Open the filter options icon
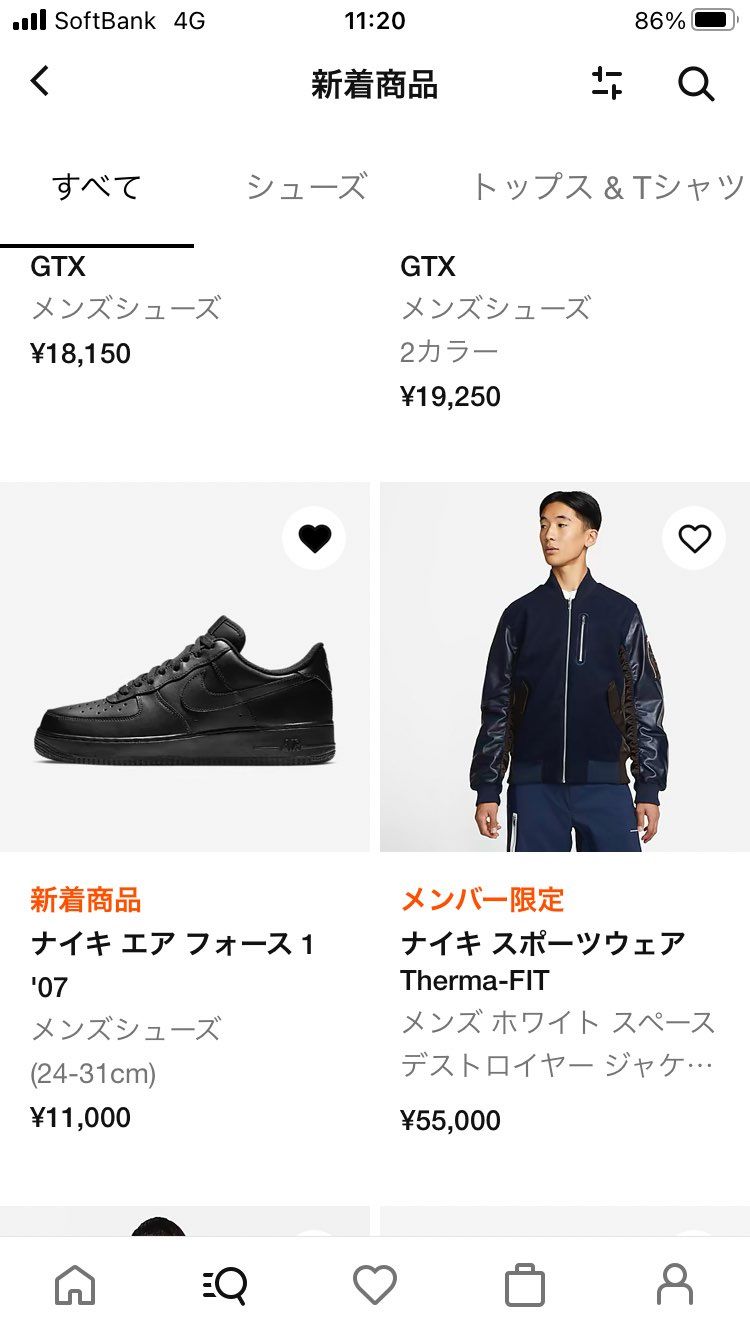Screen dimensions: 750x1334 [x=605, y=84]
